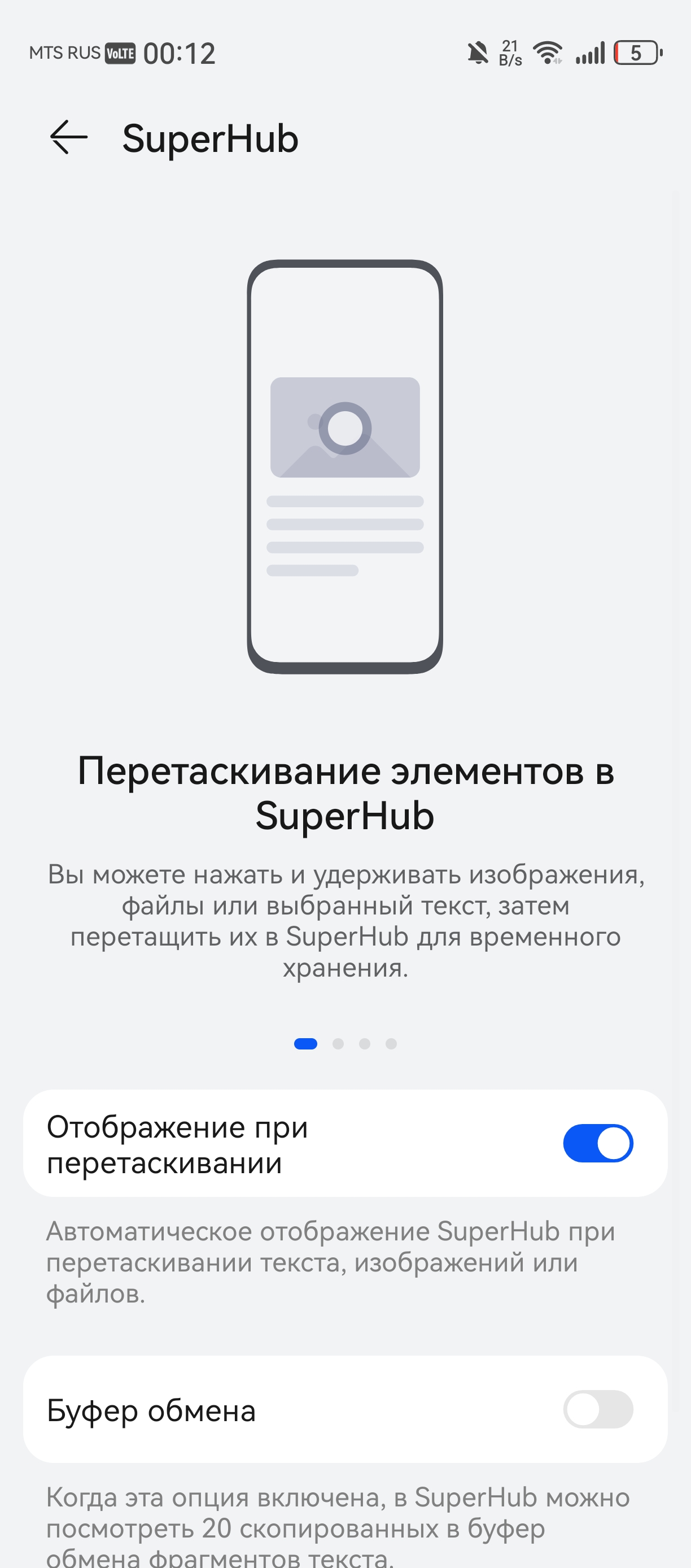Go back from SuperHub settings
This screenshot has width=691, height=1568.
pyautogui.click(x=68, y=138)
